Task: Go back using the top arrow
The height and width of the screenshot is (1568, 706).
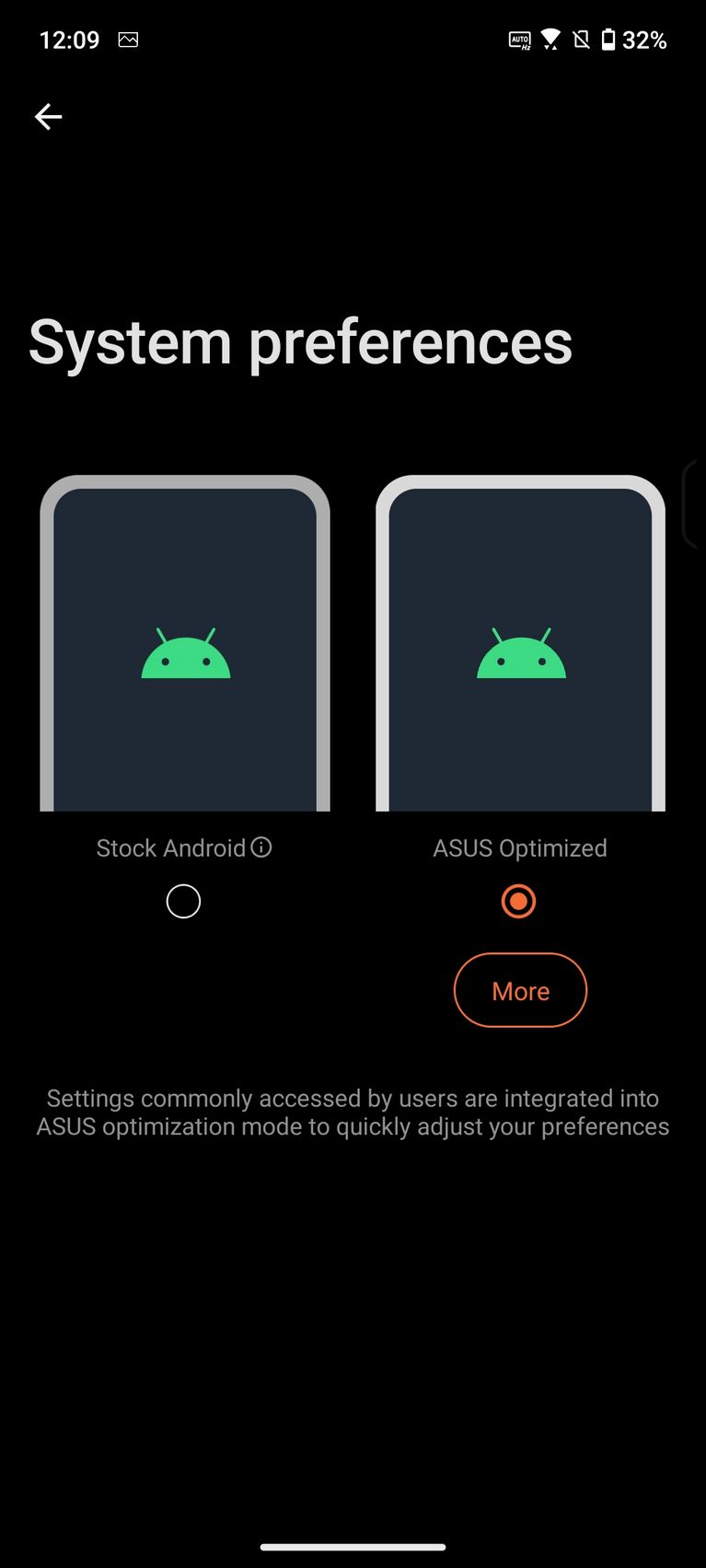Action: click(48, 117)
